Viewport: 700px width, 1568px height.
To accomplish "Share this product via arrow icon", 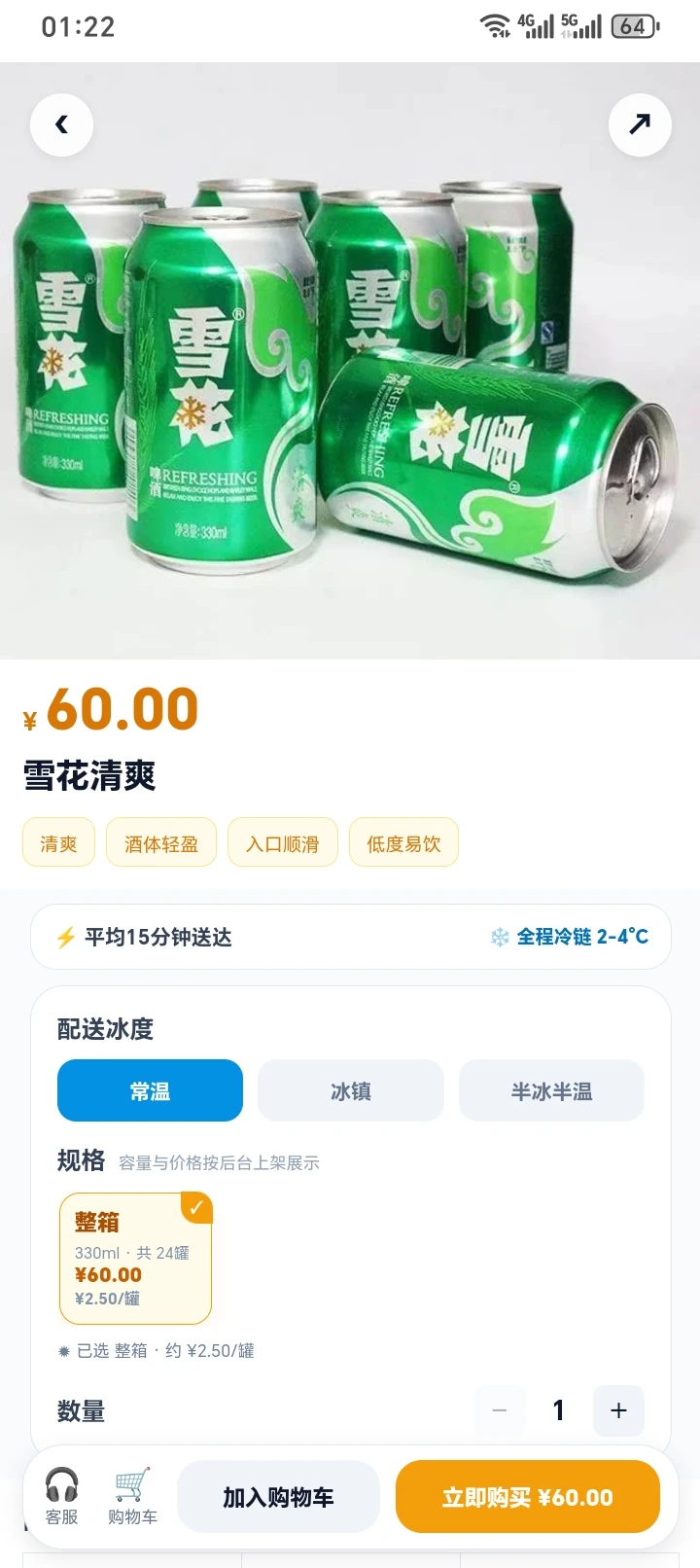I will pos(639,125).
